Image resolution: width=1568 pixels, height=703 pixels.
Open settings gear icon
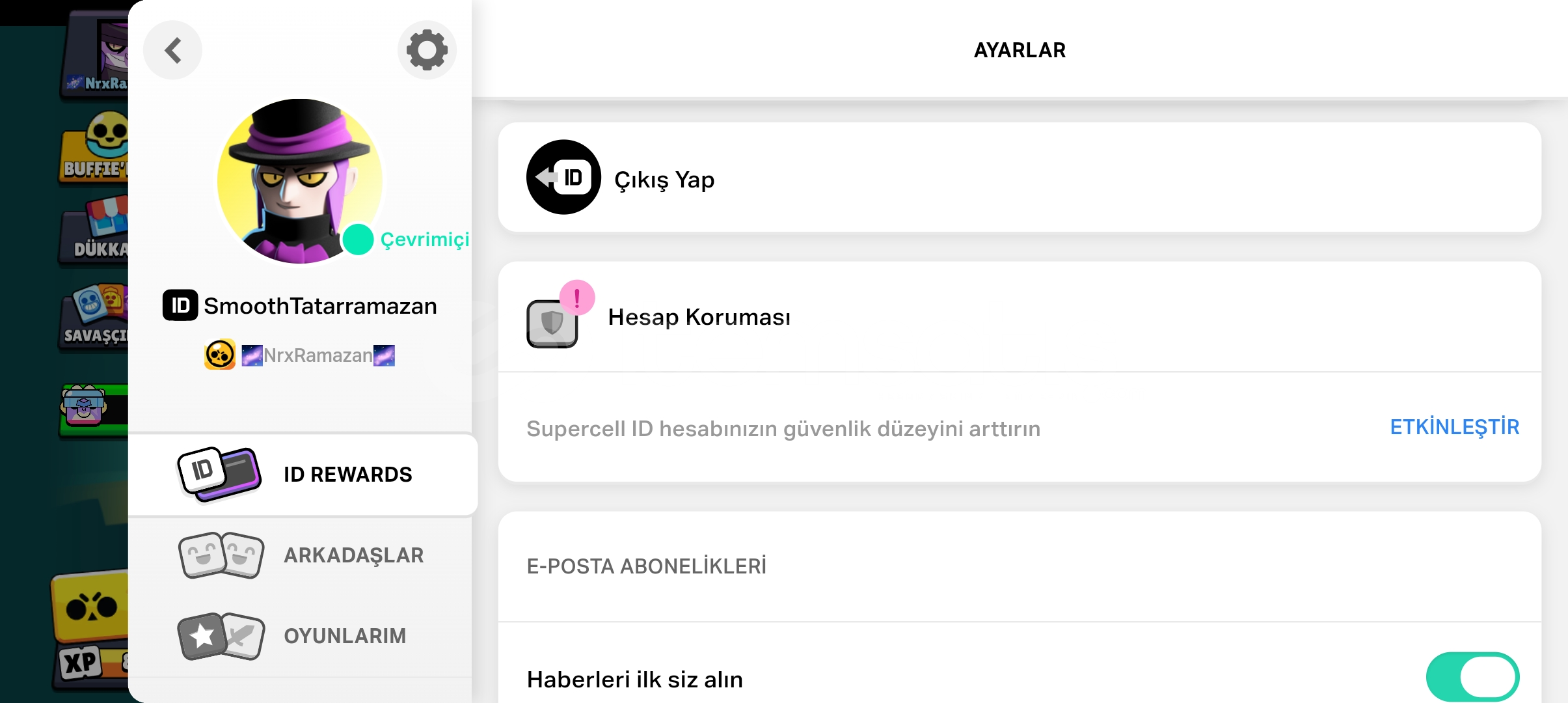(427, 50)
